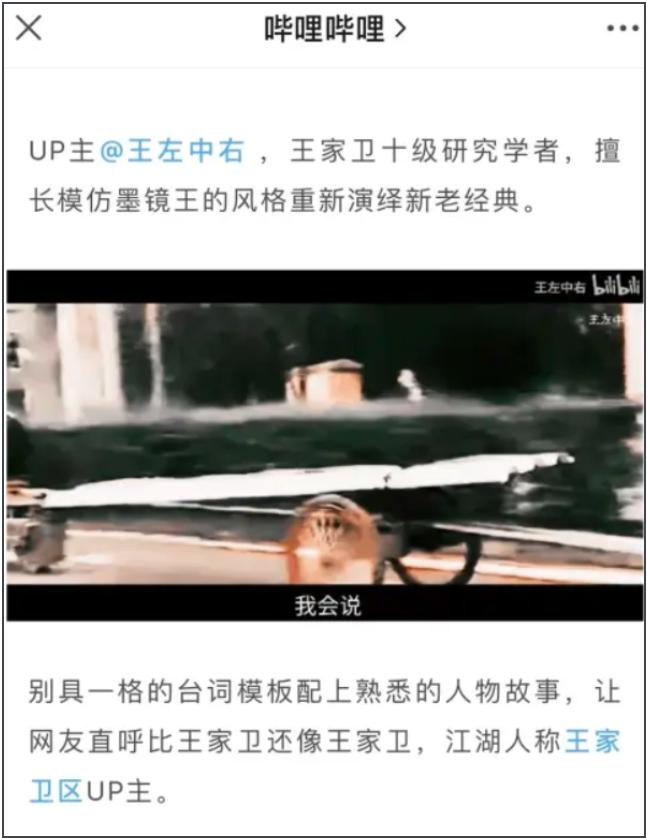Open the @王左中右 mention link
The width and height of the screenshot is (648, 840).
pos(172,151)
